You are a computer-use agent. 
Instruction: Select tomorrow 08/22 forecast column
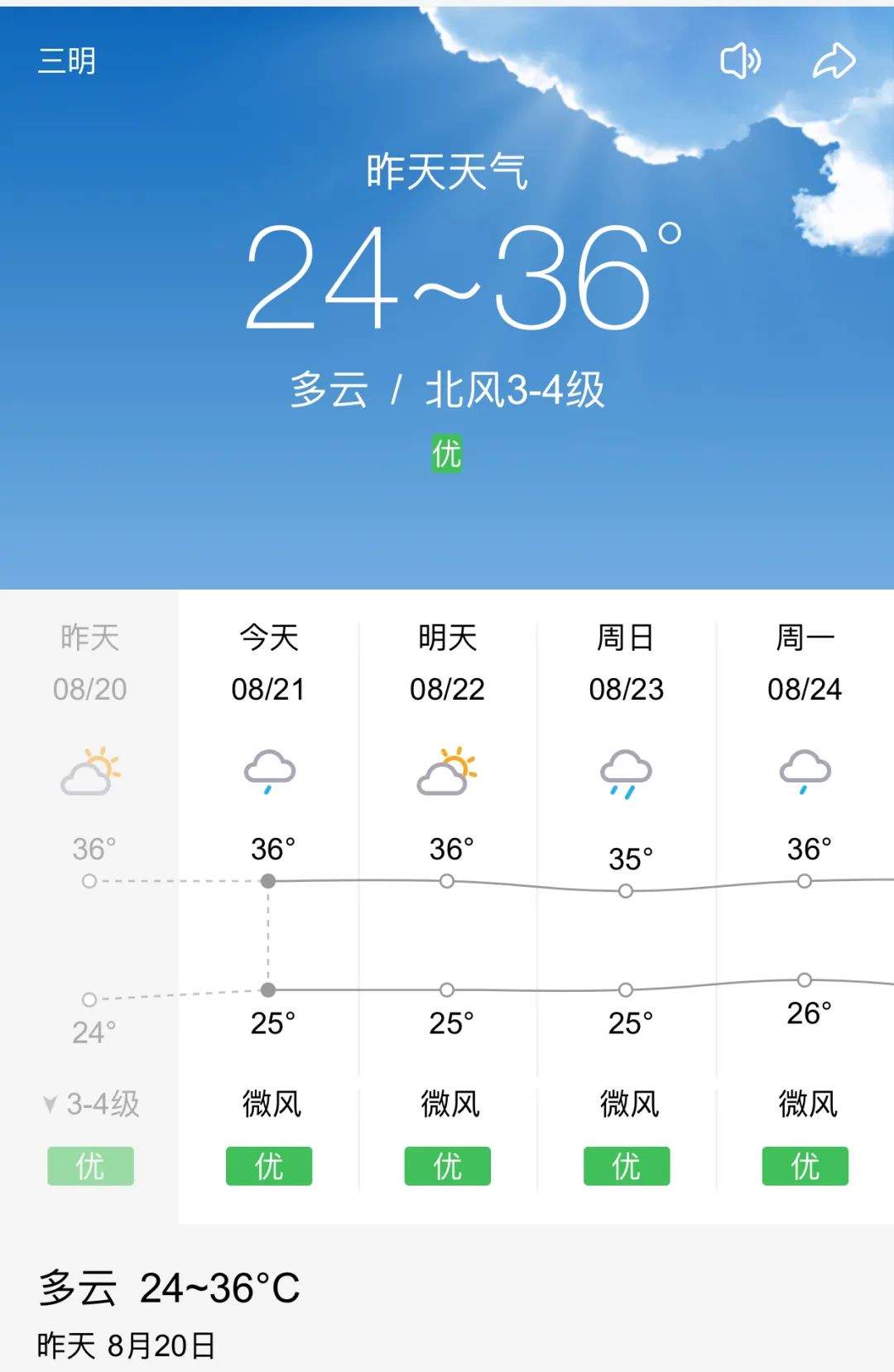coord(447,663)
